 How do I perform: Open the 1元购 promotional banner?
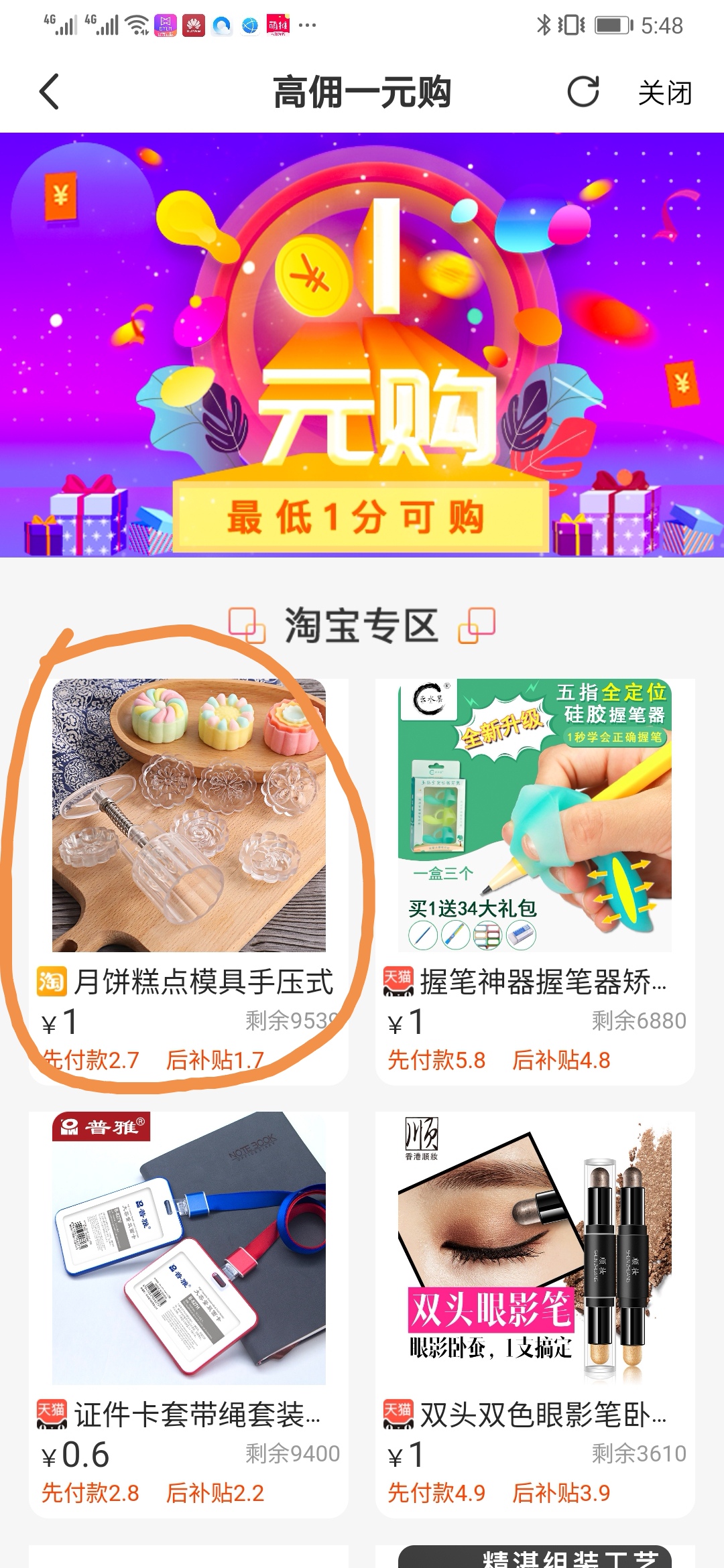pos(362,344)
